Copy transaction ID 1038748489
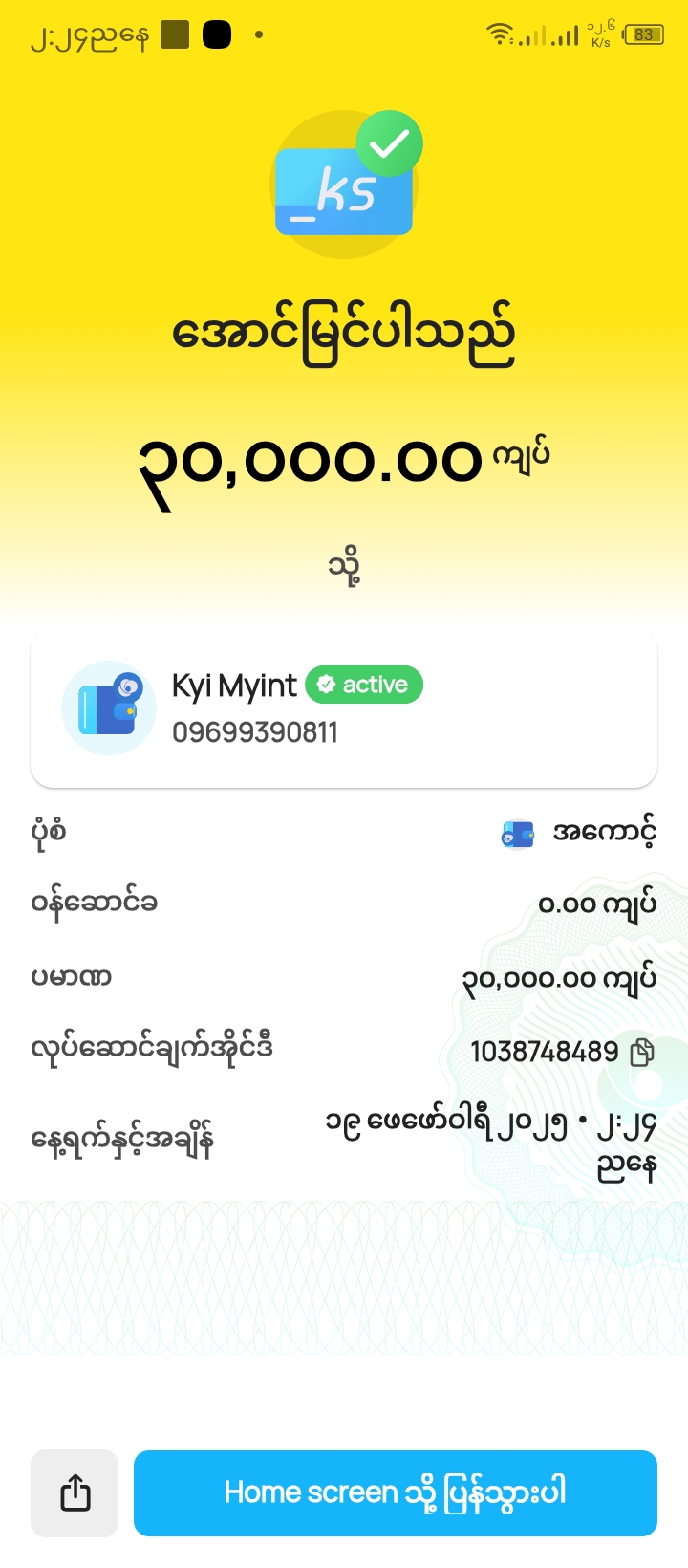The height and width of the screenshot is (1568, 688). [642, 1053]
